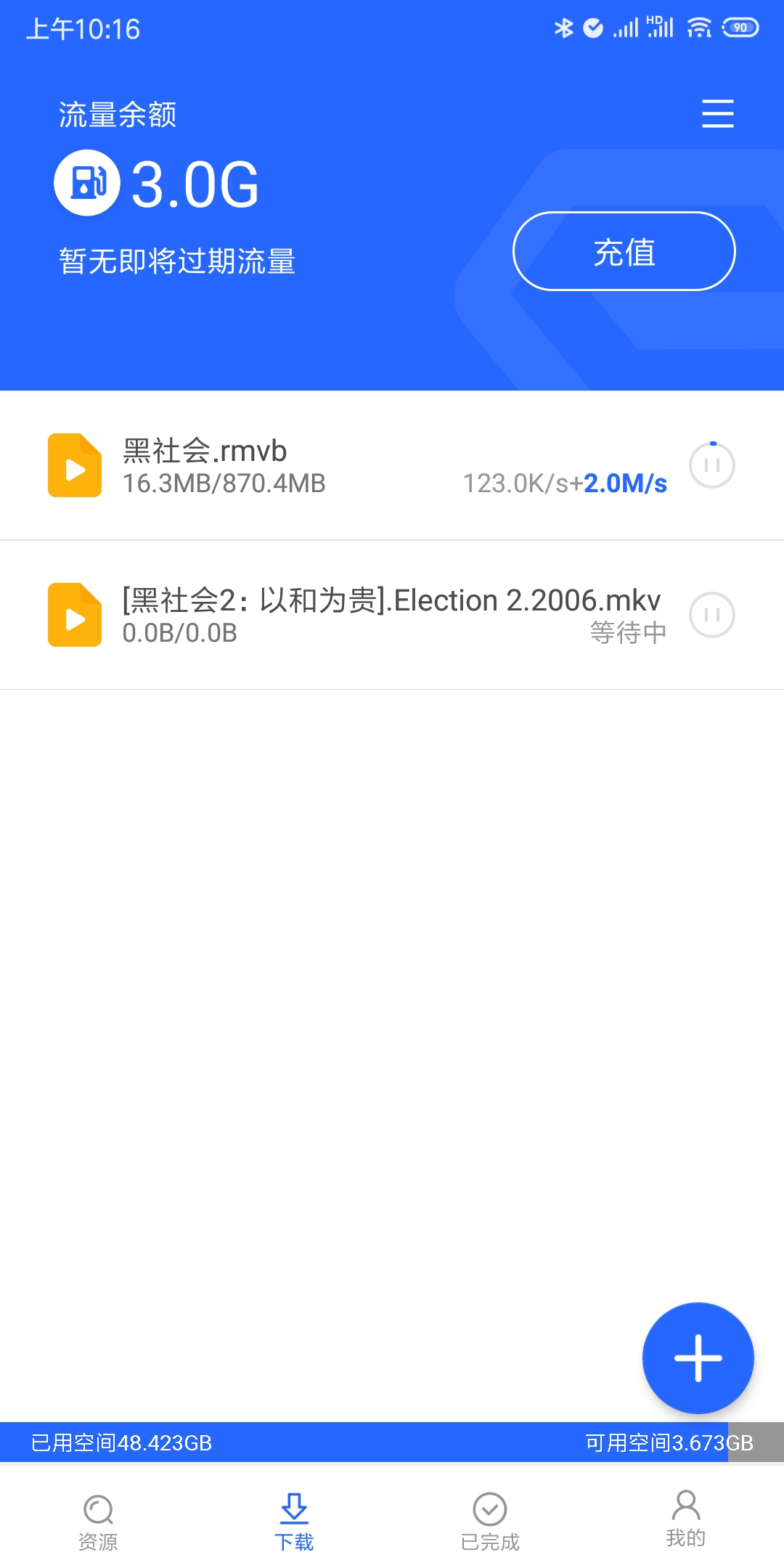Tap the 充值 recharge button
The width and height of the screenshot is (784, 1568).
point(624,251)
